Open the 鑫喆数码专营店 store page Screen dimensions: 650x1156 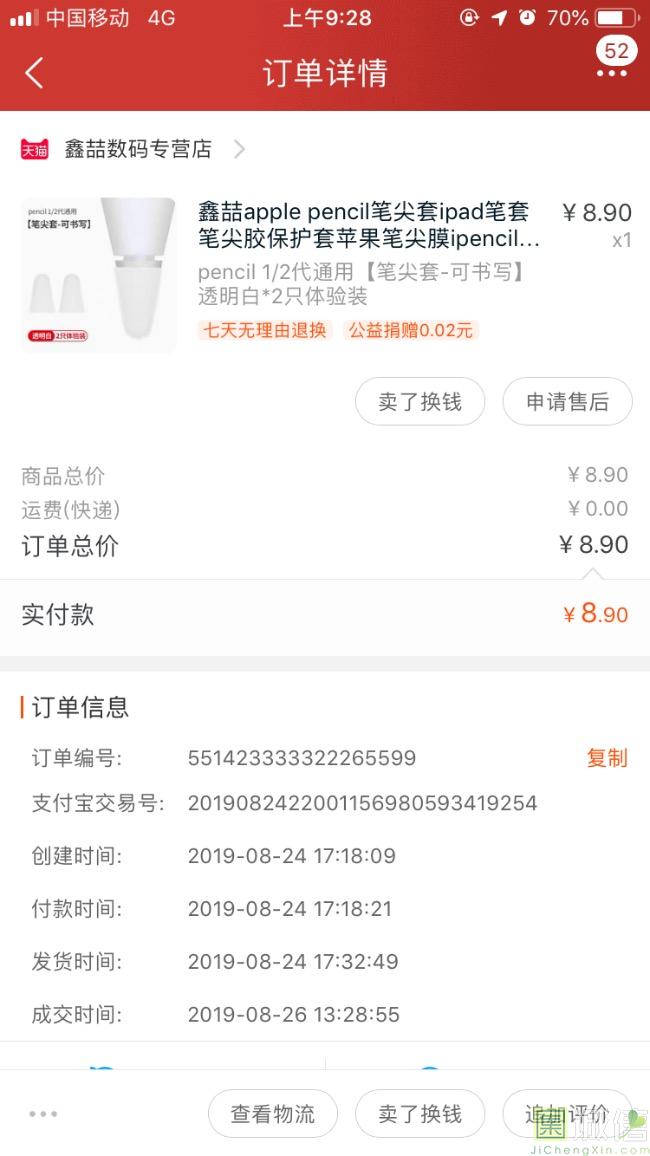(x=138, y=149)
